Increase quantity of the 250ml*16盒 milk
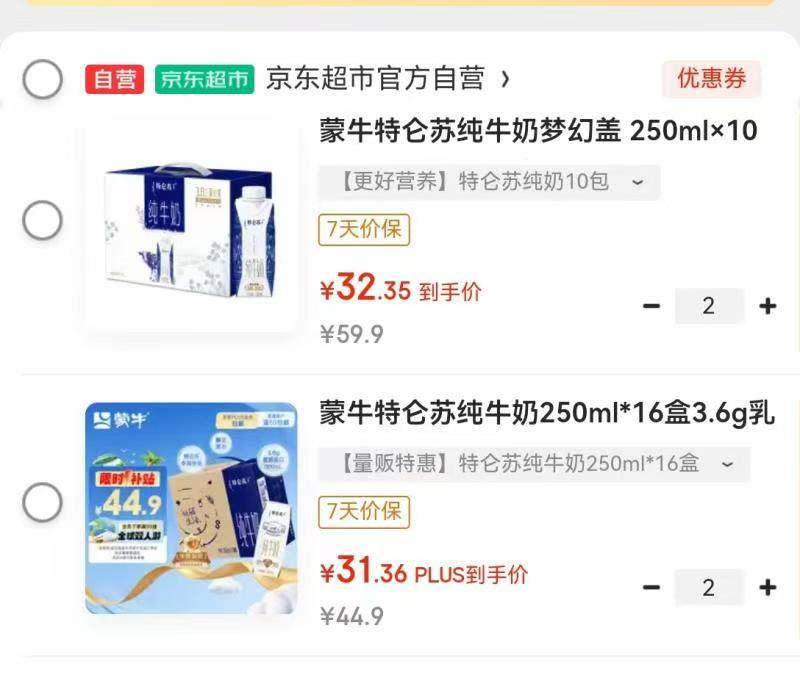Image resolution: width=800 pixels, height=678 pixels. (x=767, y=587)
